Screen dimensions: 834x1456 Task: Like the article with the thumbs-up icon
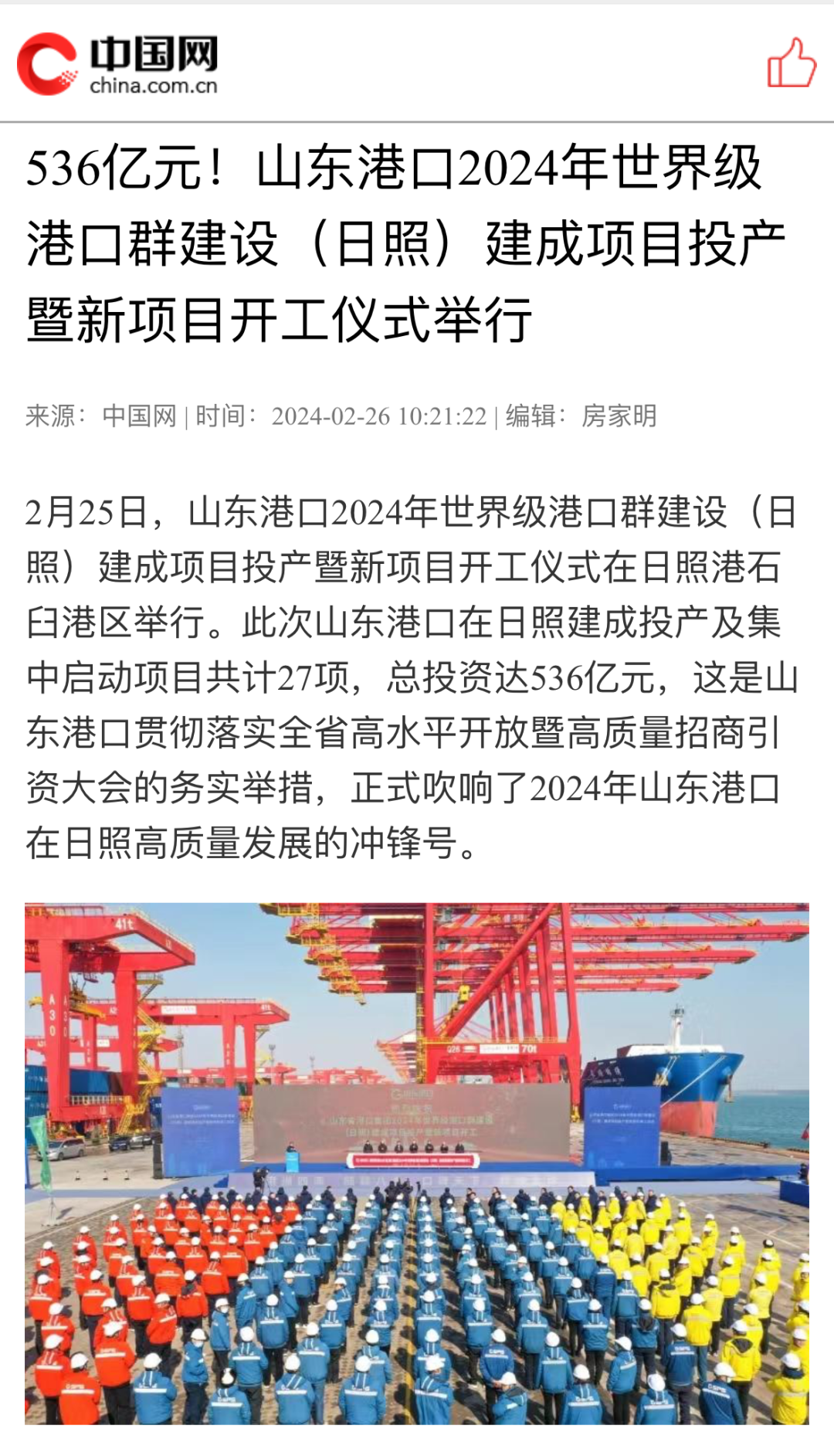(792, 63)
